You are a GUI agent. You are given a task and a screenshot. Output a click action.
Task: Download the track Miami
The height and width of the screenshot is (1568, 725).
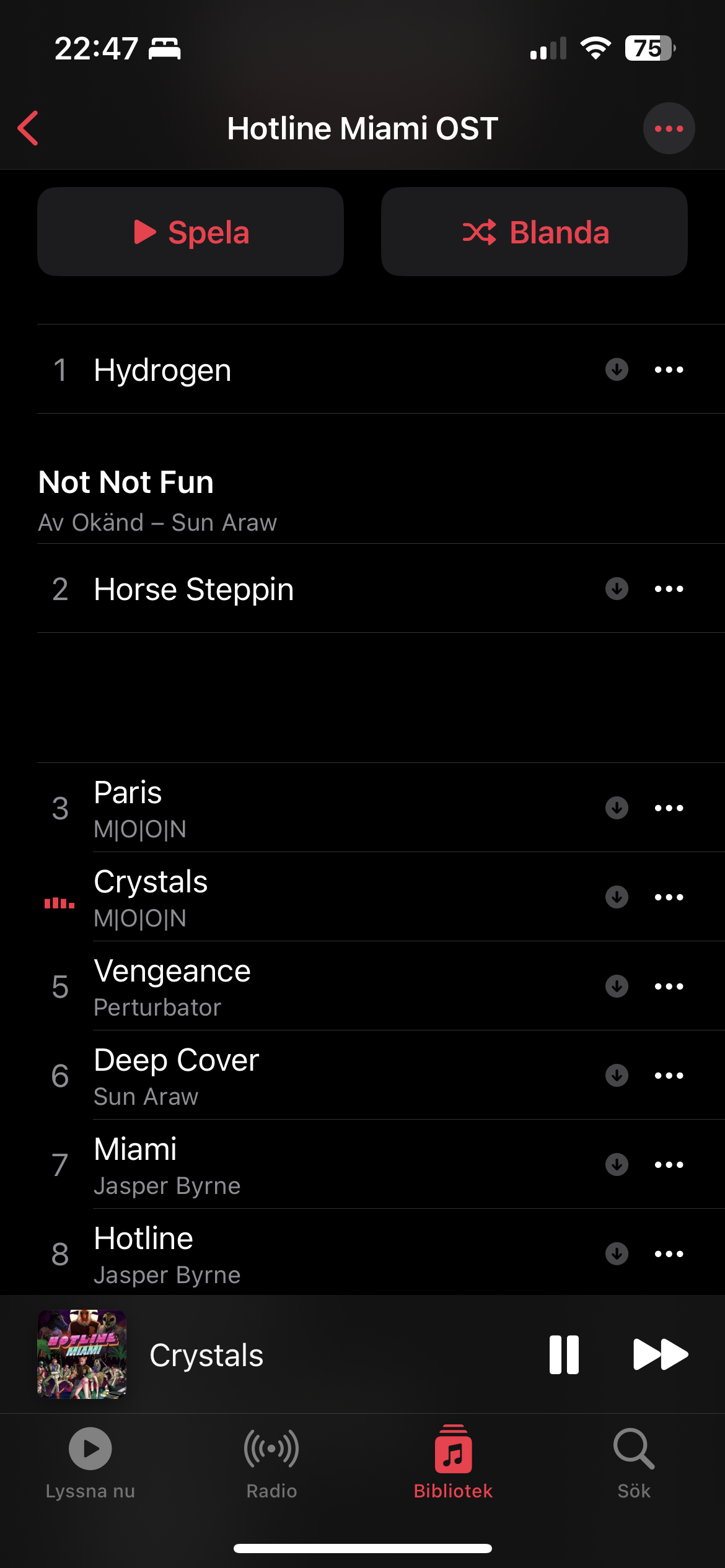click(617, 1164)
